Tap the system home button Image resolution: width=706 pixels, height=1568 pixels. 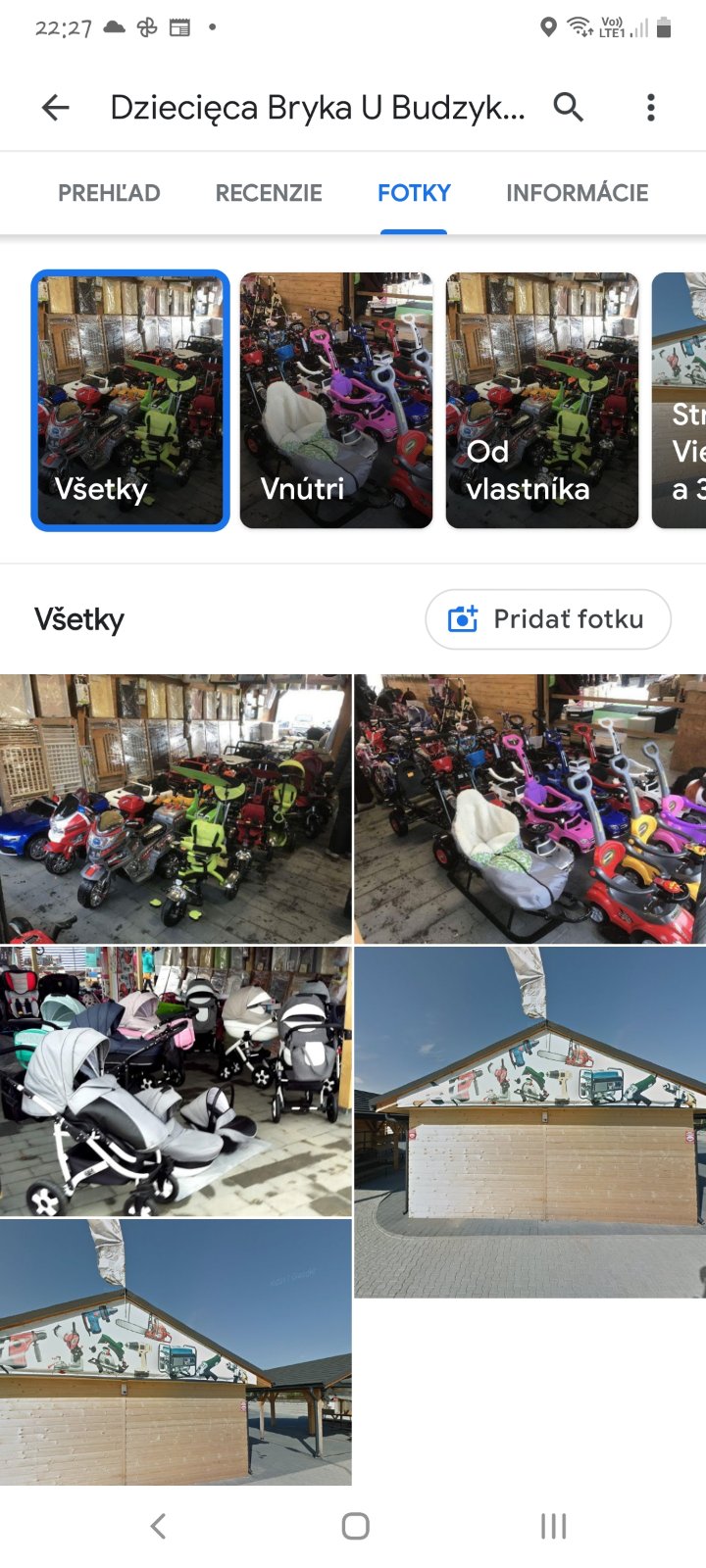355,1526
